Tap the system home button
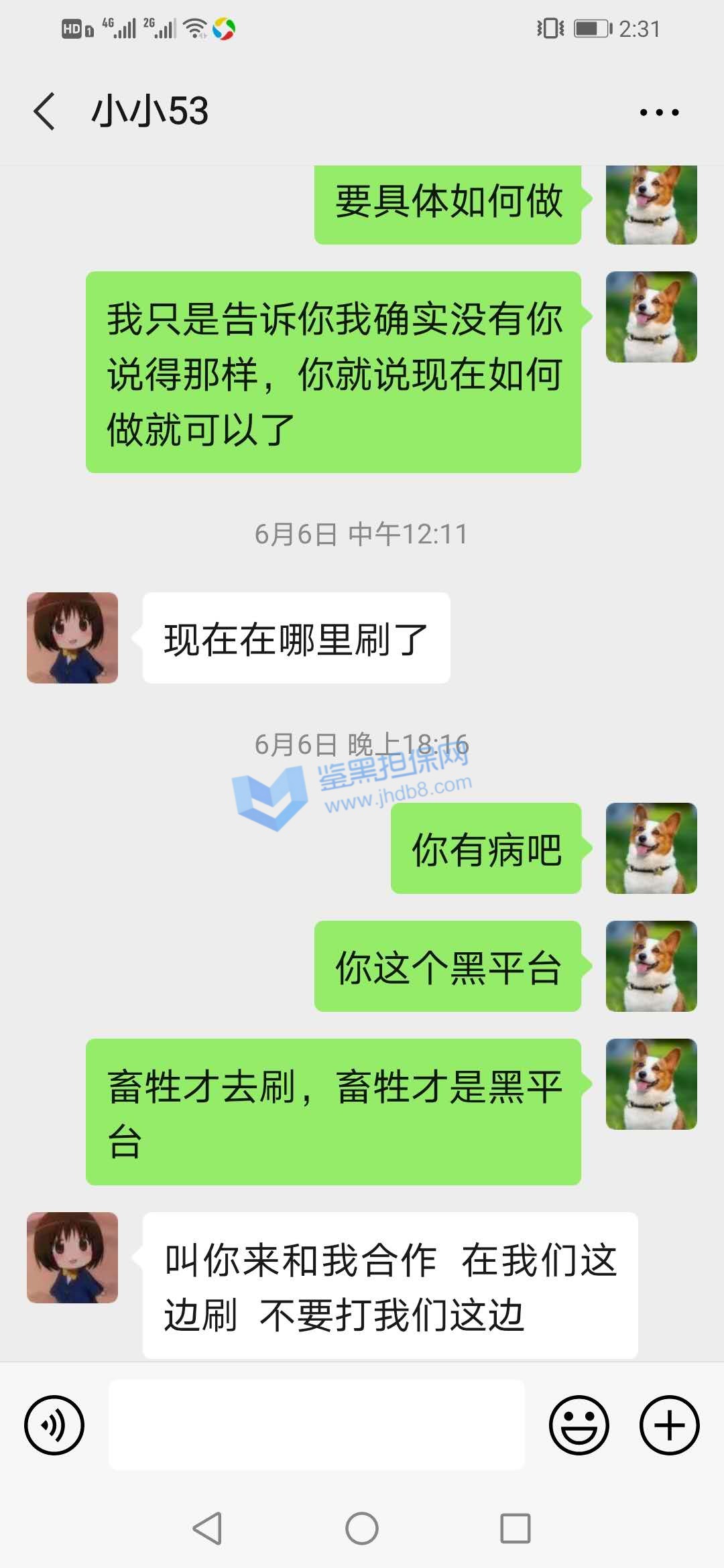The width and height of the screenshot is (724, 1568). pos(362,1529)
